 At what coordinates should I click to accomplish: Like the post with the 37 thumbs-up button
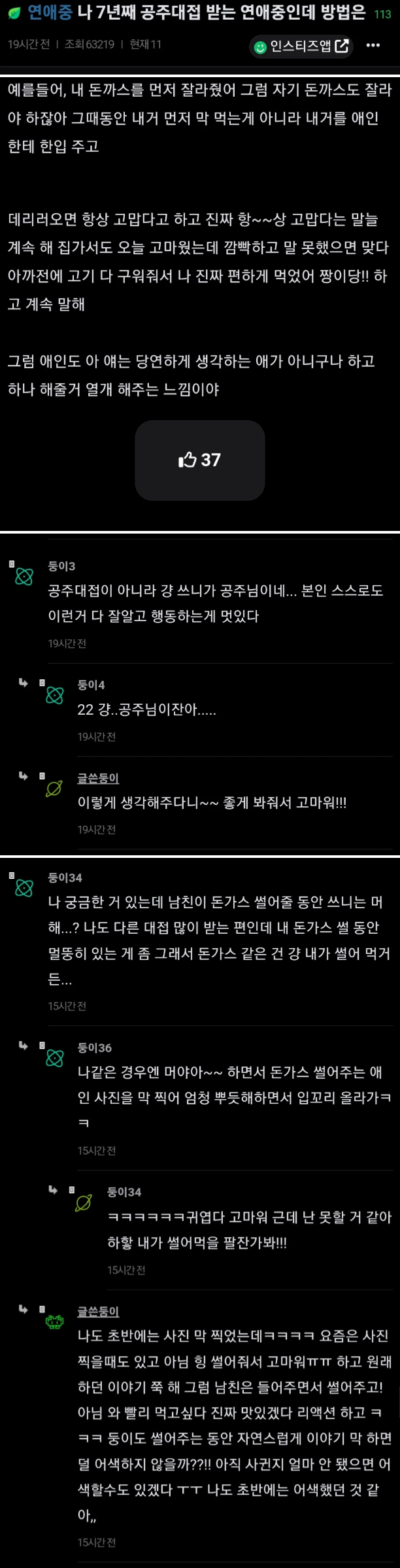coord(199,460)
